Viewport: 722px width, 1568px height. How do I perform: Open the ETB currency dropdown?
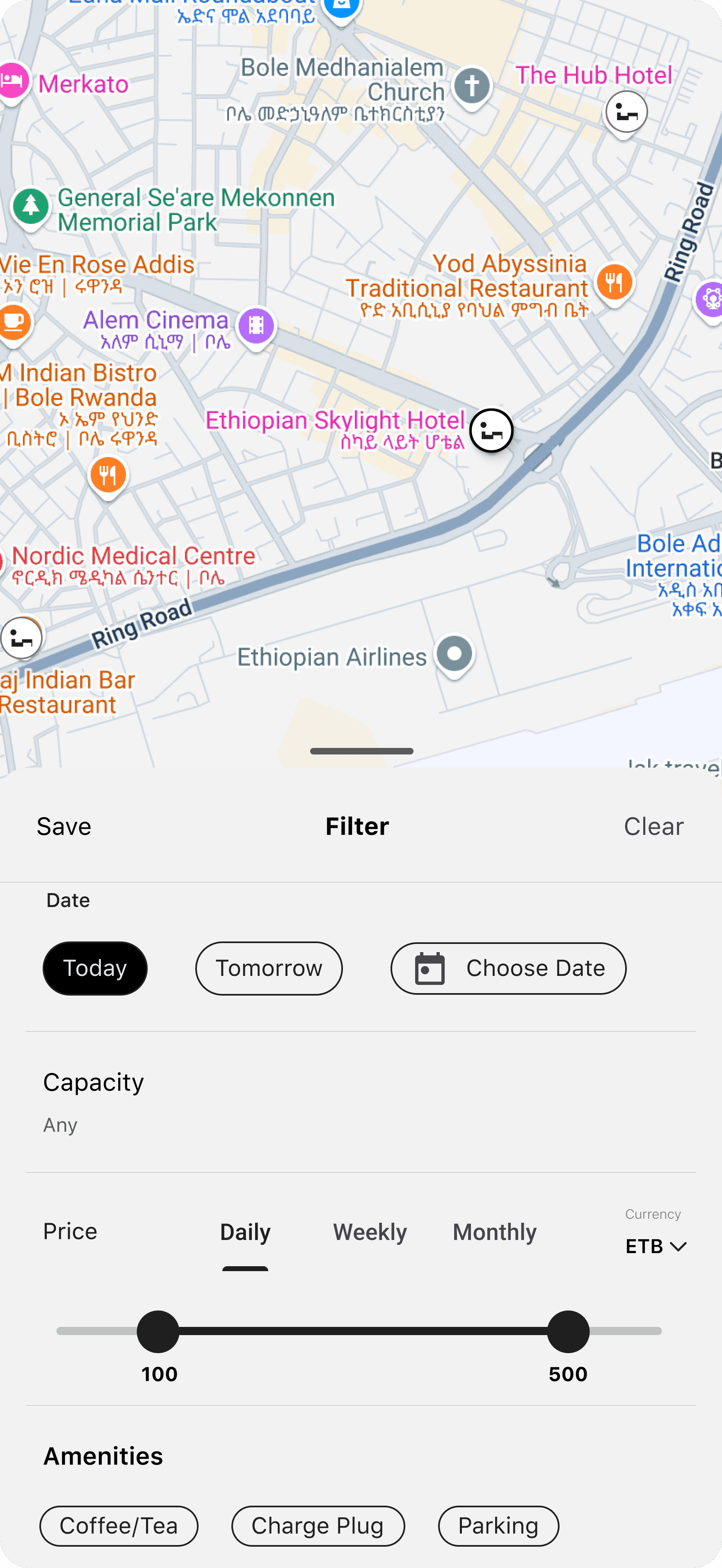tap(656, 1246)
